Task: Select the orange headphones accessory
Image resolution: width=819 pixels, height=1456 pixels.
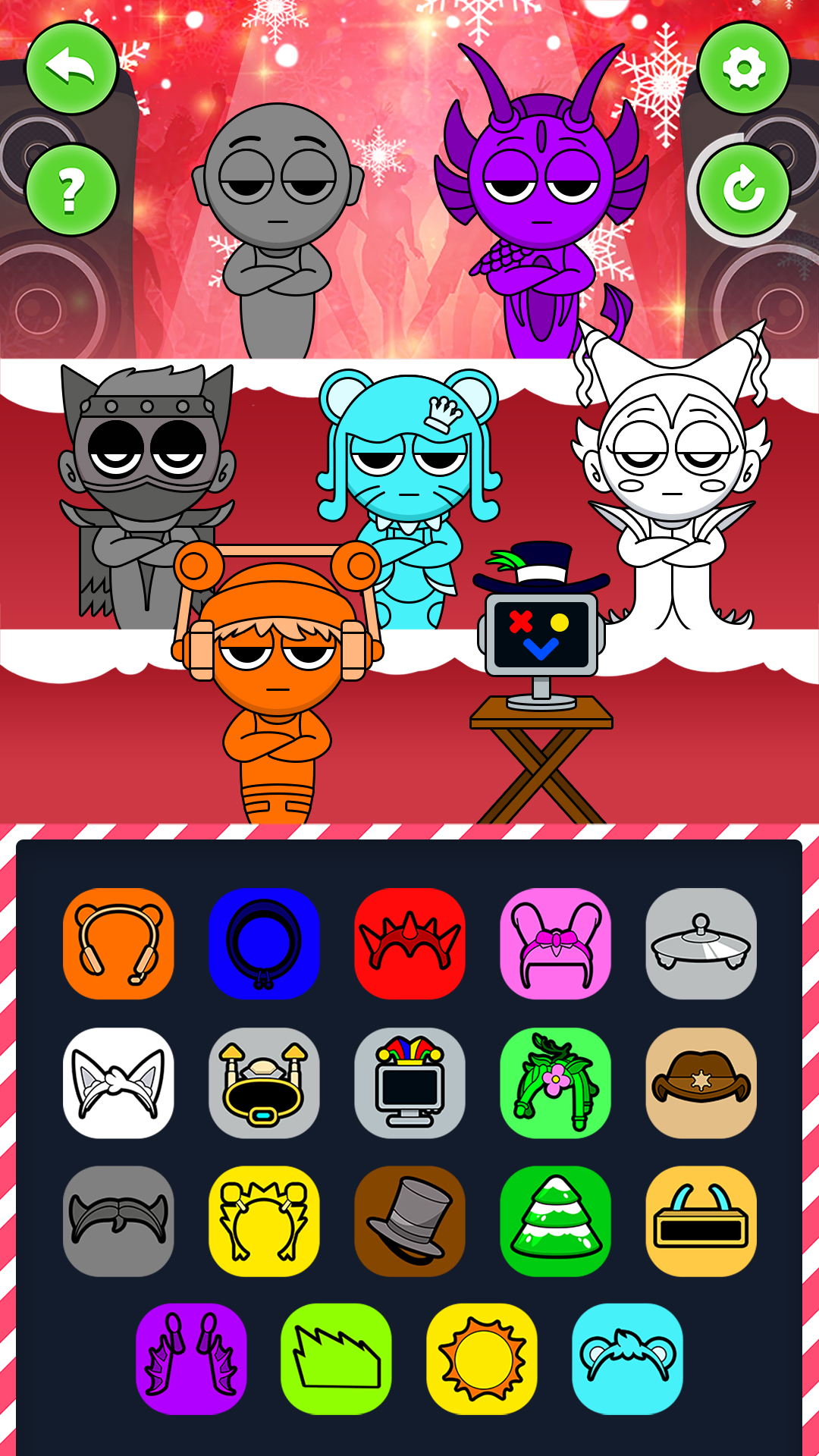Action: [x=118, y=943]
